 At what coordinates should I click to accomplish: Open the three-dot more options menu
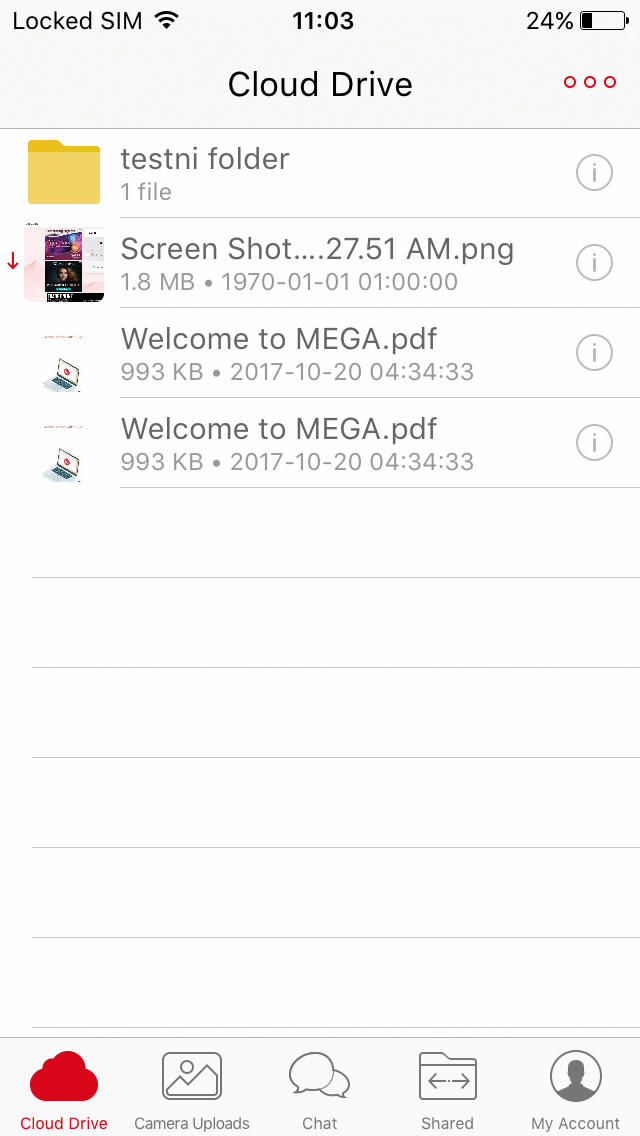(x=589, y=82)
